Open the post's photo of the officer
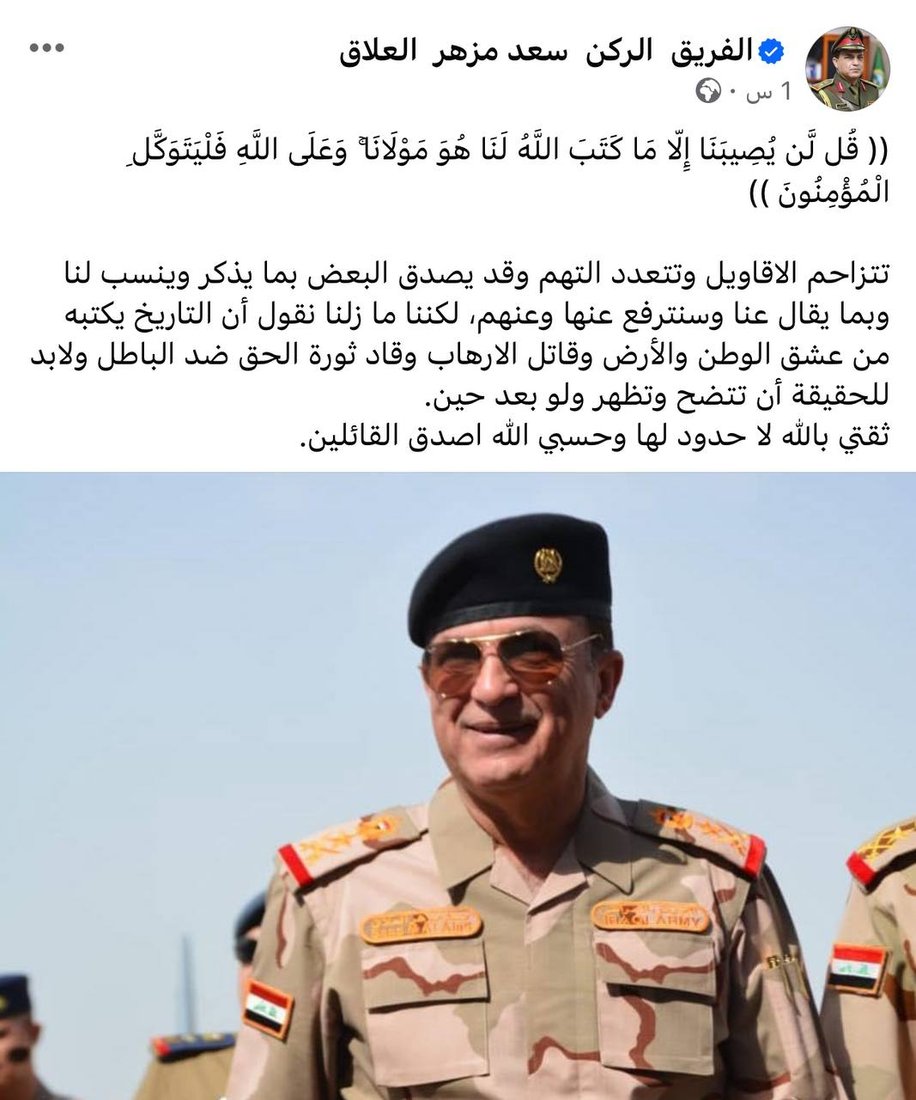Viewport: 916px width, 1100px height. tap(458, 785)
